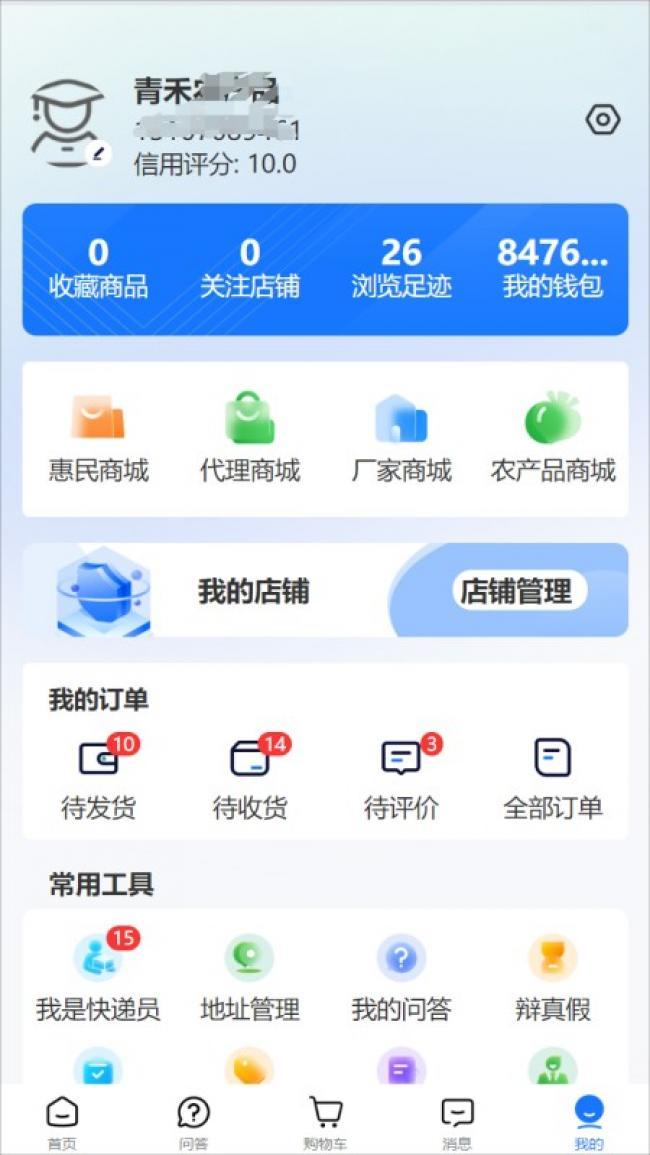Switch to the 购物车 tab
The width and height of the screenshot is (650, 1155).
click(x=325, y=1122)
